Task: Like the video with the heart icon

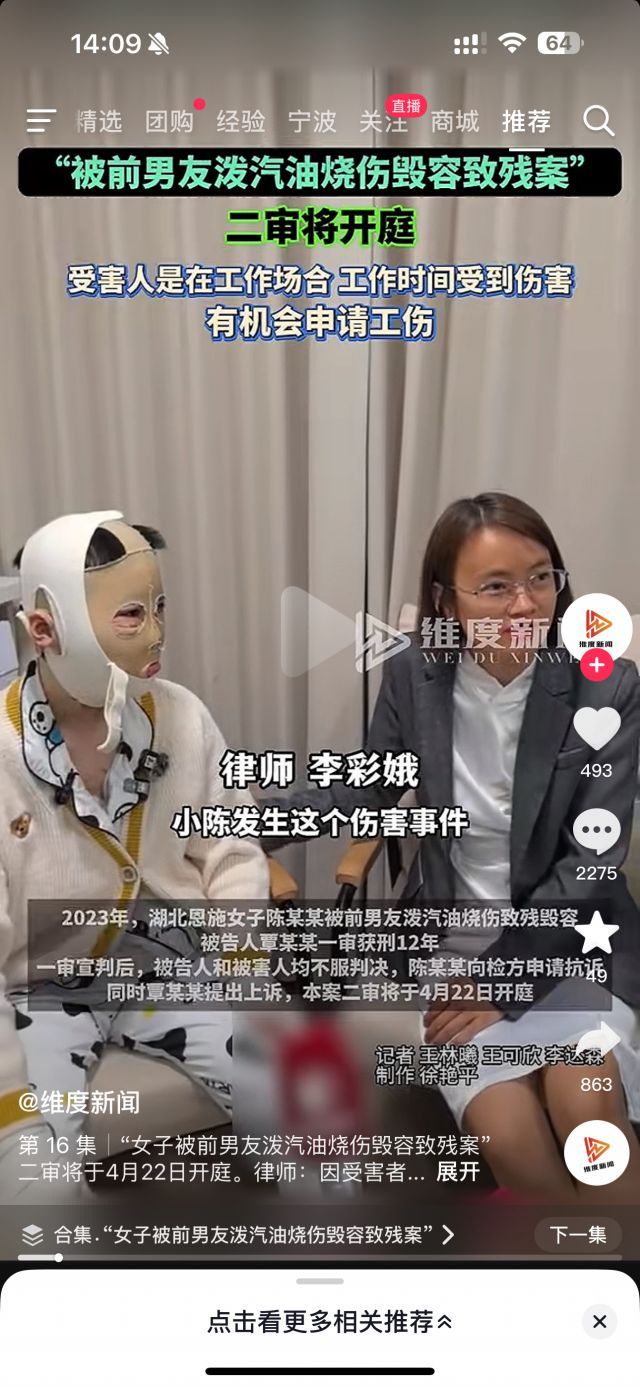Action: tap(596, 729)
